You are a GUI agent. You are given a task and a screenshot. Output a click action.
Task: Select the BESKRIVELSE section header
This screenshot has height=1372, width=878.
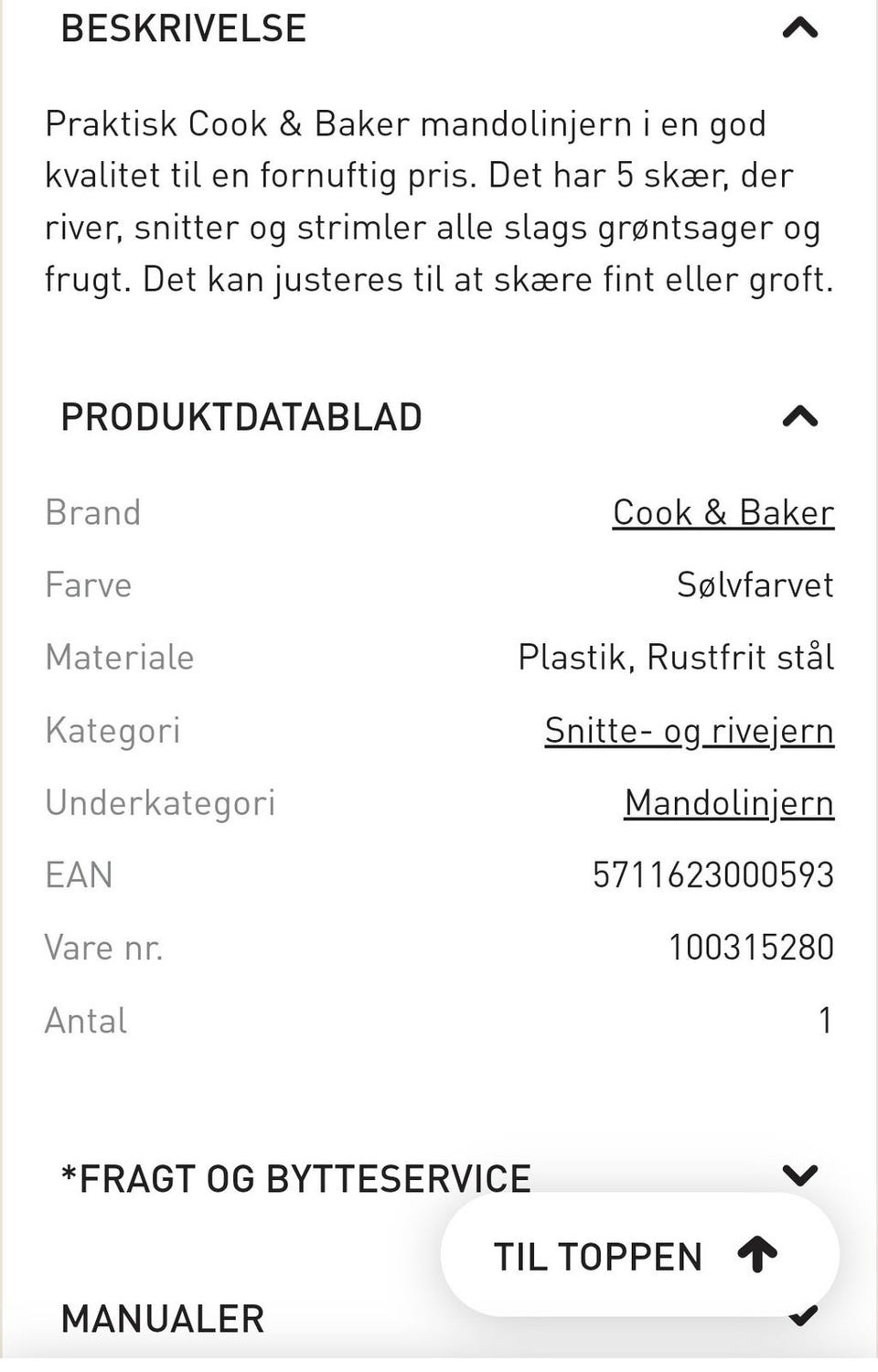(183, 27)
